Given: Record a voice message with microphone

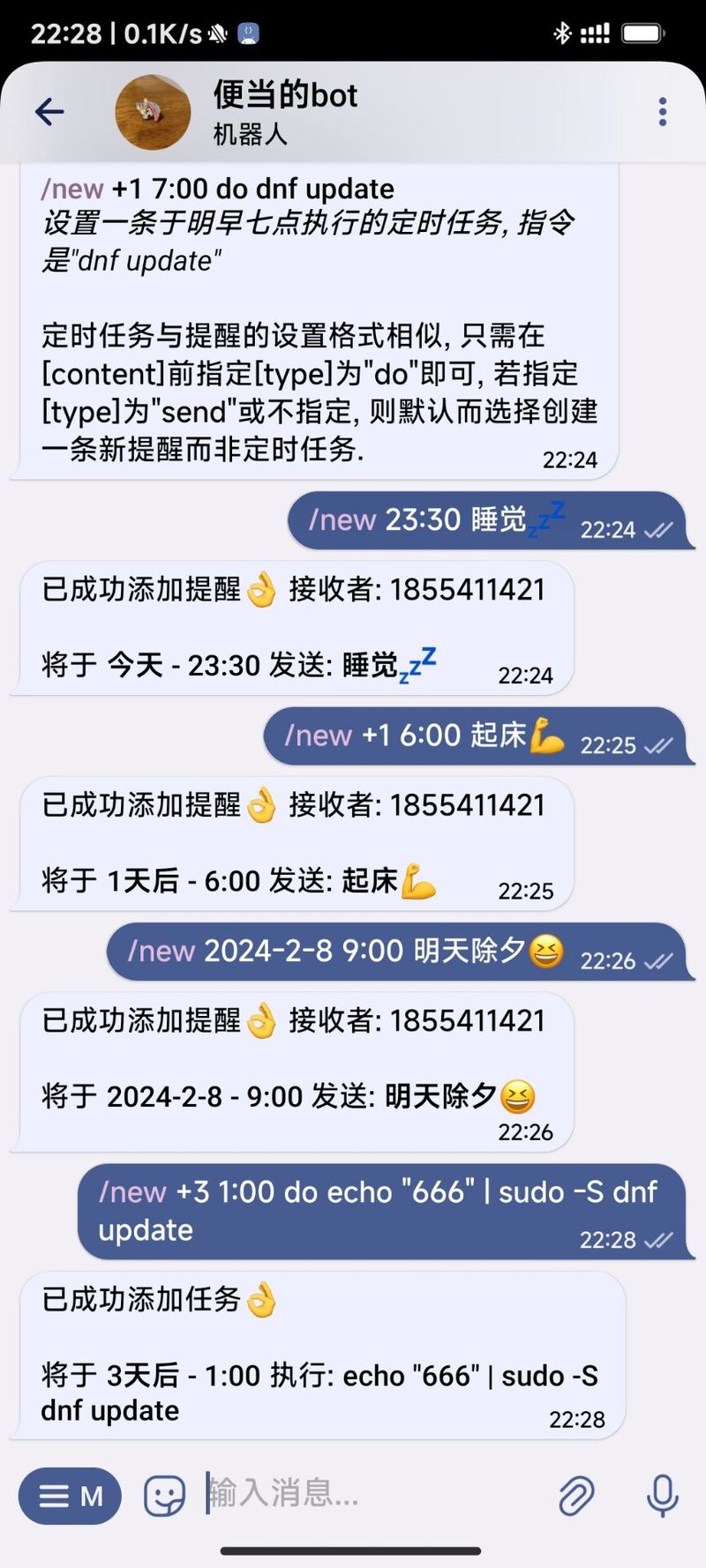Looking at the screenshot, I should tap(662, 1496).
